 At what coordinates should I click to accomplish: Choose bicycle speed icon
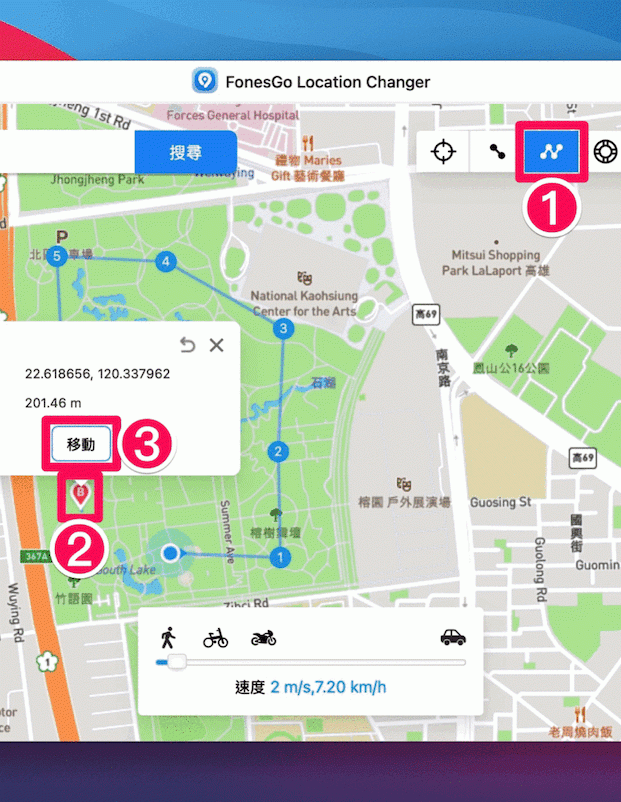pos(215,637)
